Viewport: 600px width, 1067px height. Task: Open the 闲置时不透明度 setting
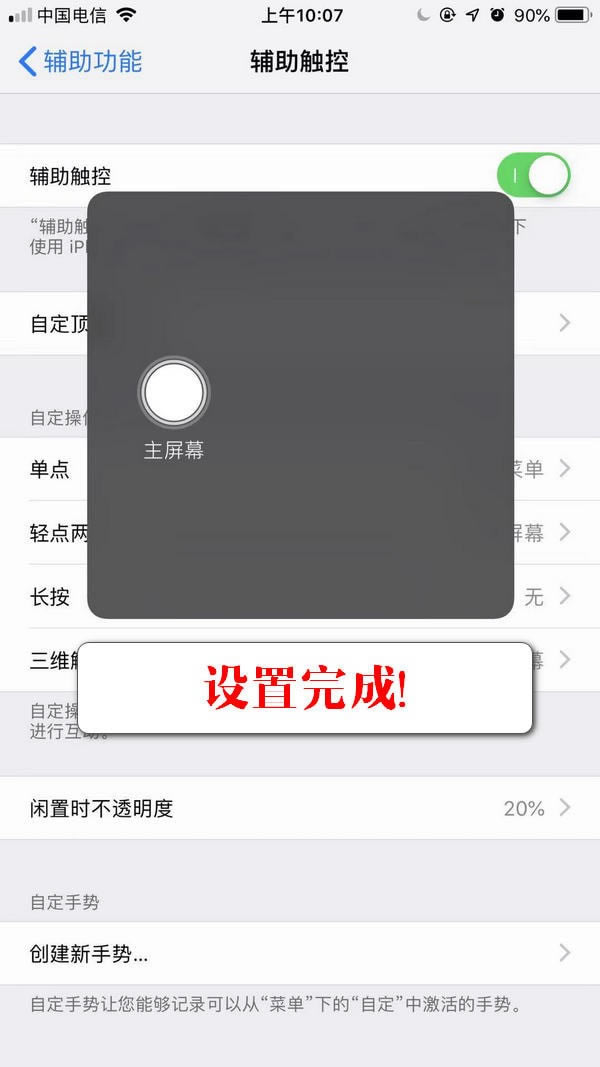(x=300, y=808)
